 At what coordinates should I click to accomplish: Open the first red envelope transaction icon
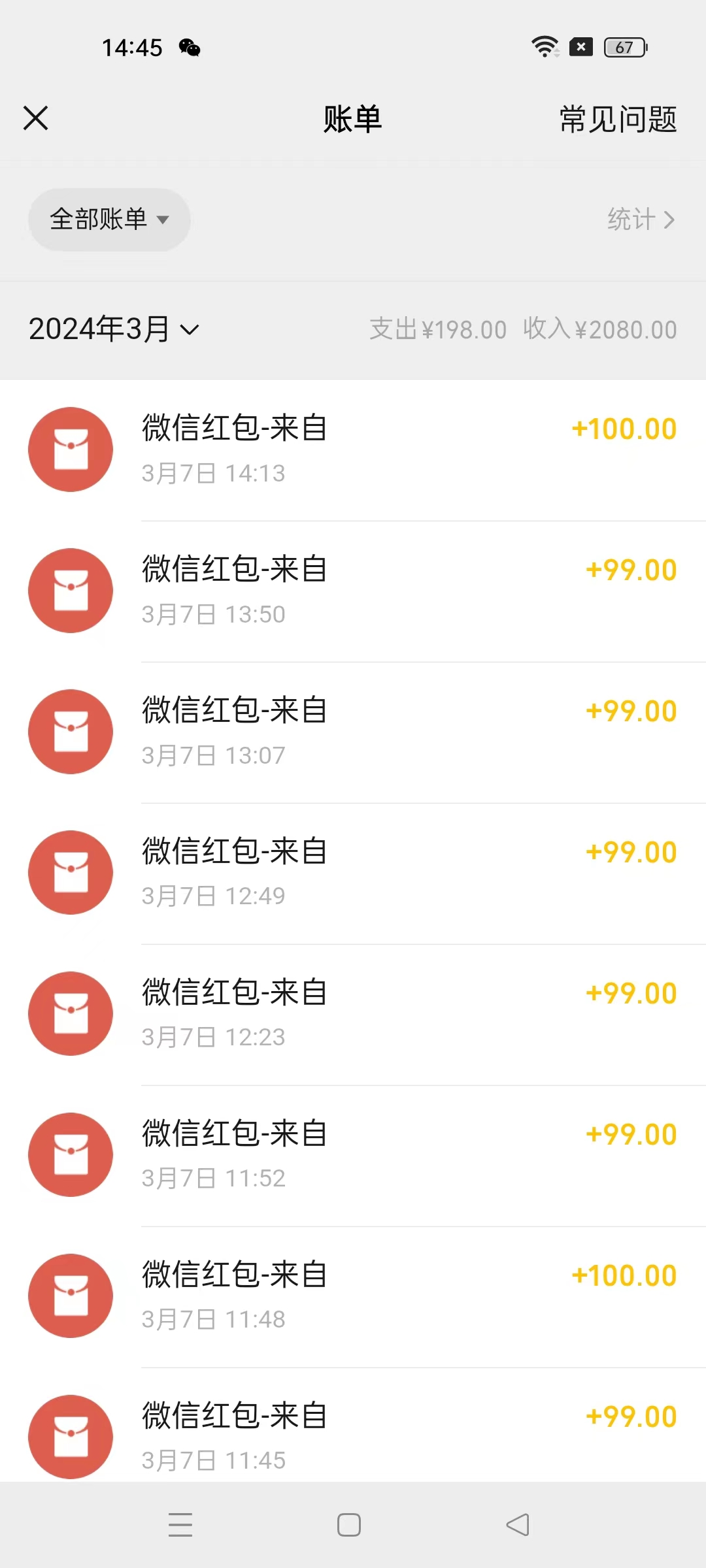71,449
